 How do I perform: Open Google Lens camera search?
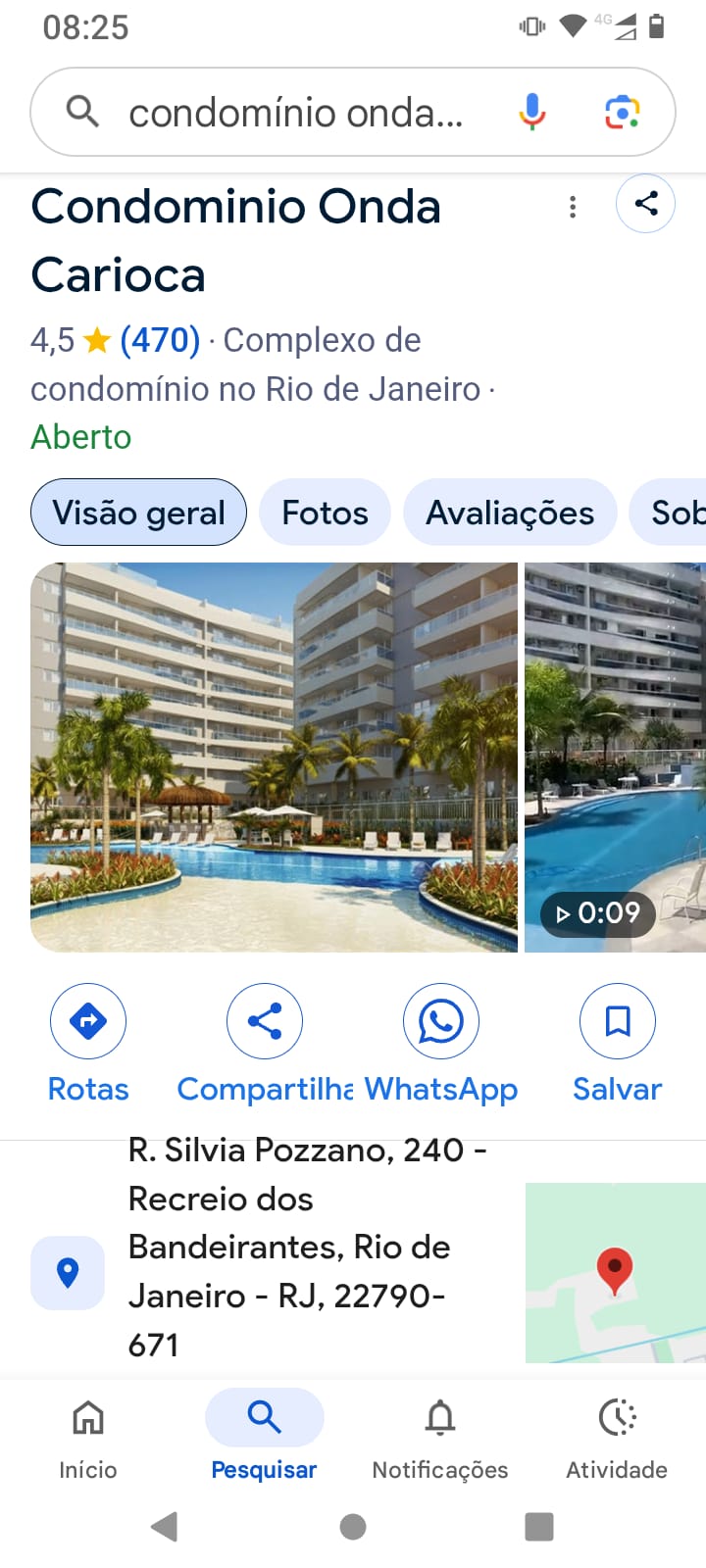tap(622, 112)
